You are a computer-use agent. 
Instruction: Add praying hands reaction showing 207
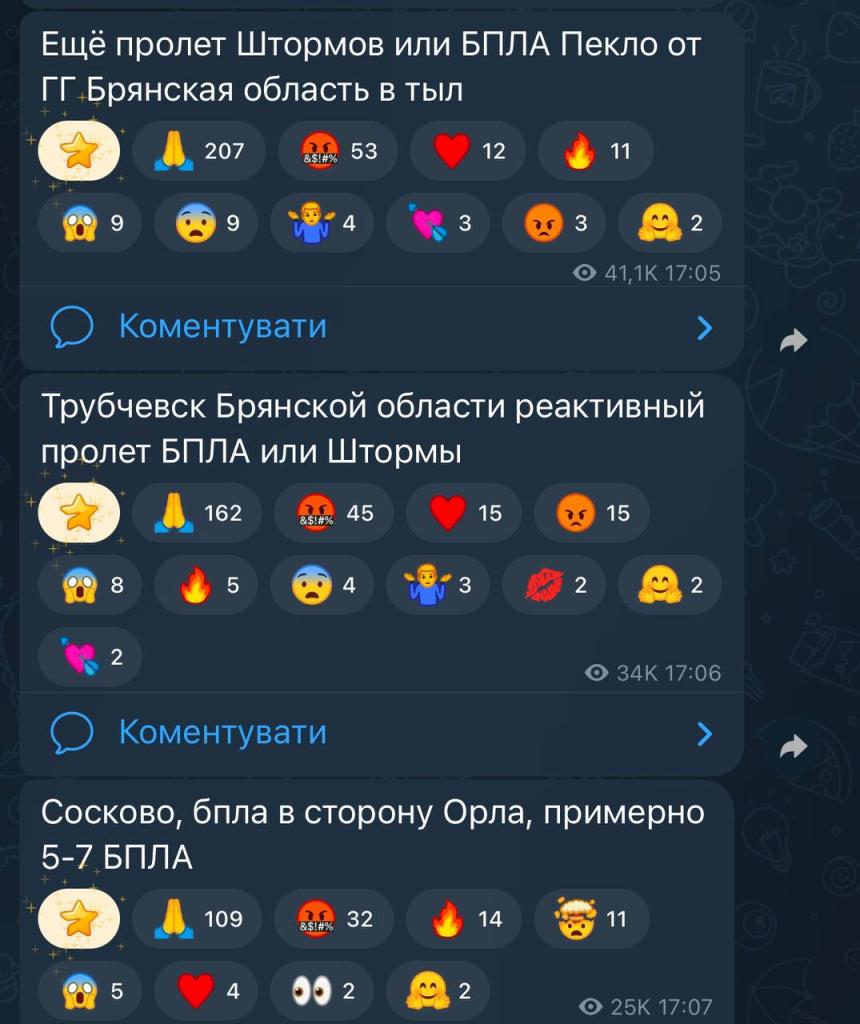[x=198, y=151]
